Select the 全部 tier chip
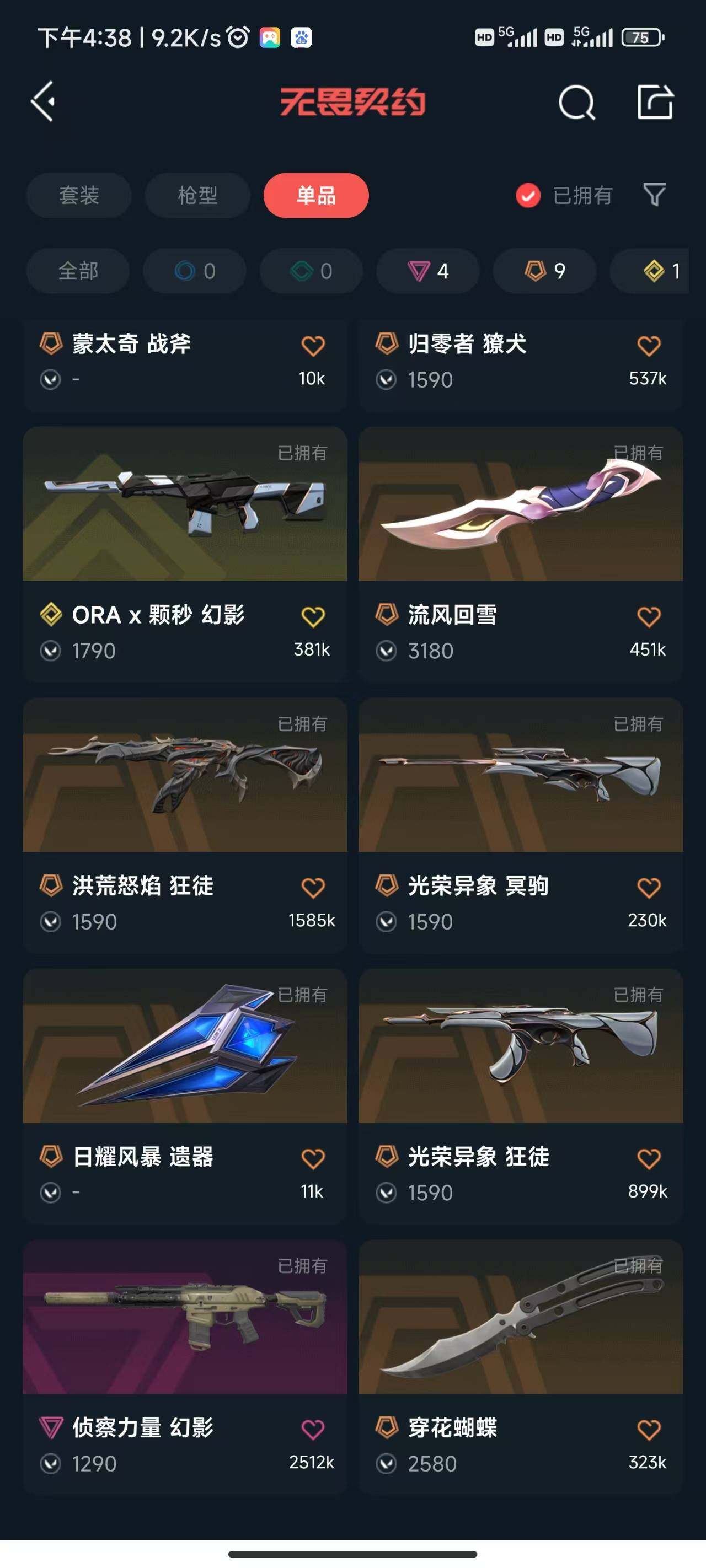This screenshot has width=706, height=1568. (78, 271)
